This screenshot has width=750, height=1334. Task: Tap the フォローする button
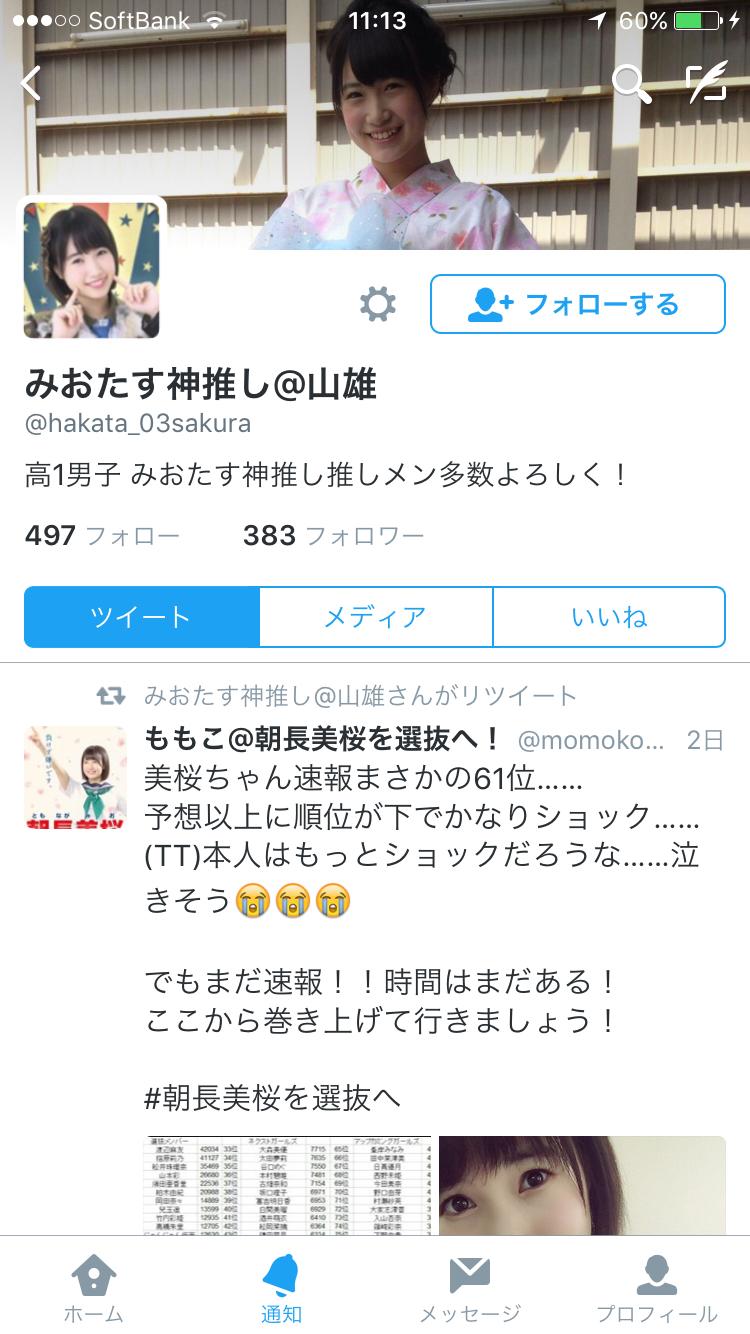pyautogui.click(x=577, y=304)
